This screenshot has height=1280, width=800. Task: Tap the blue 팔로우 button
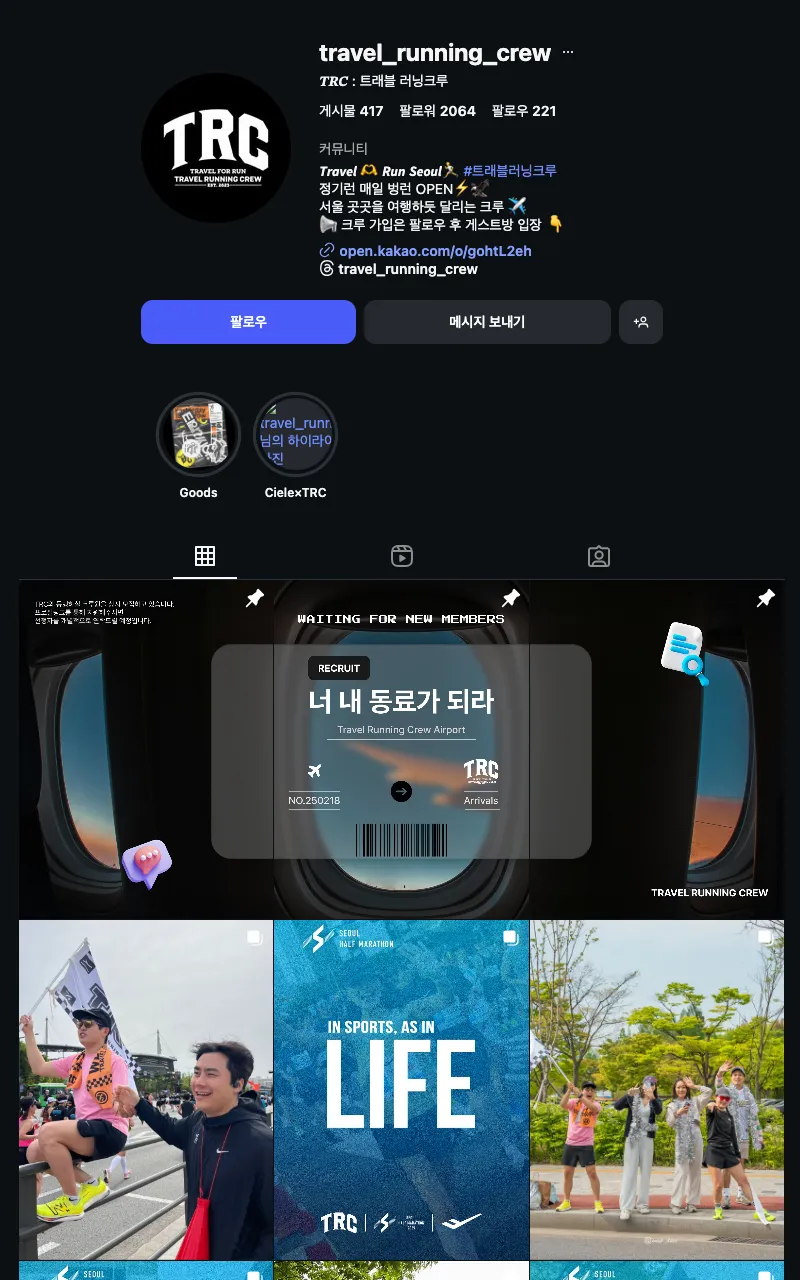[248, 322]
